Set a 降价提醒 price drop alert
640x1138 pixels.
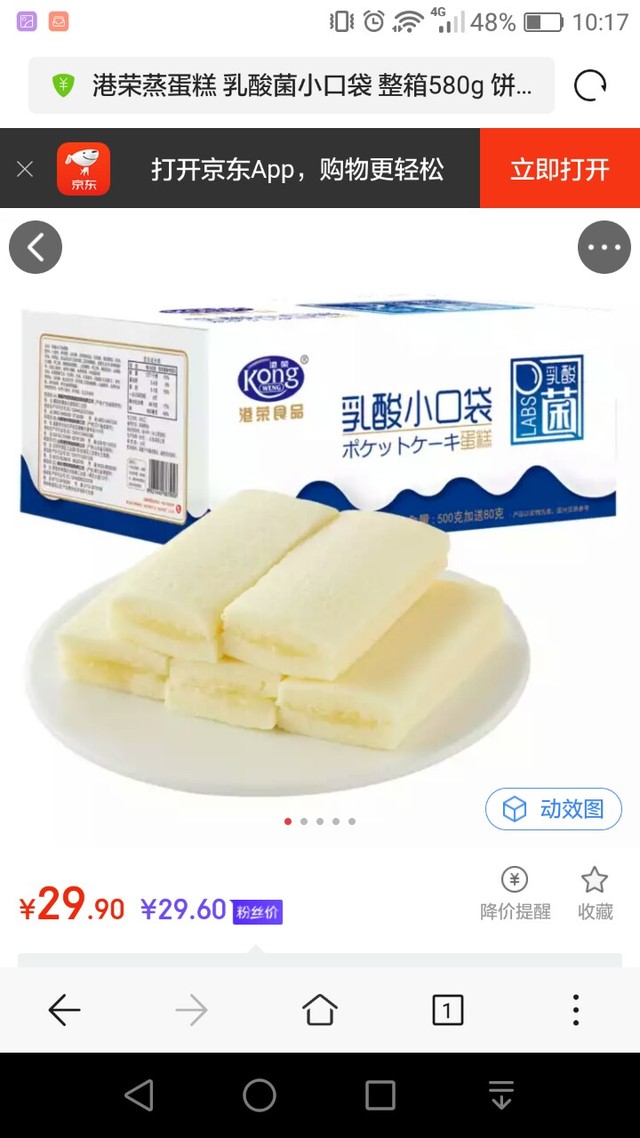tap(515, 893)
